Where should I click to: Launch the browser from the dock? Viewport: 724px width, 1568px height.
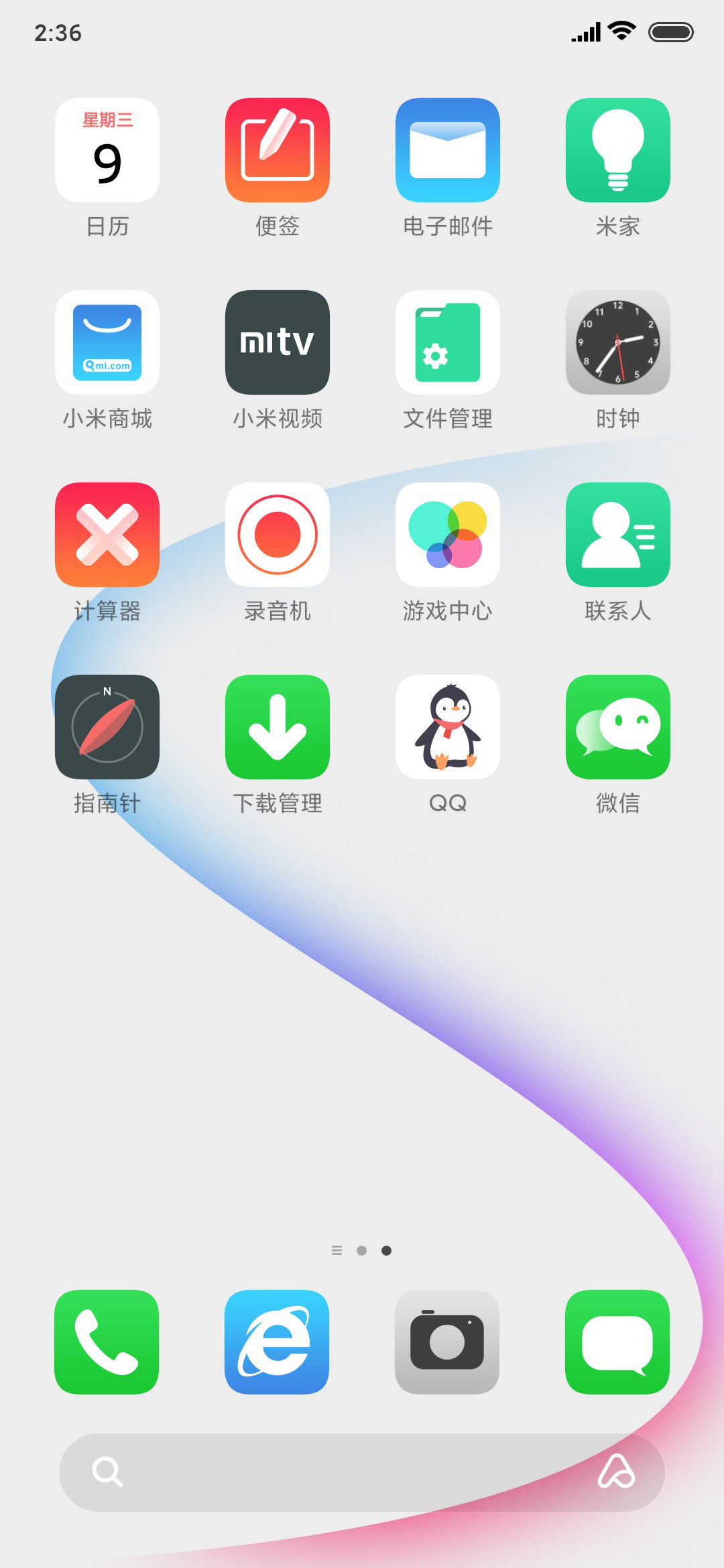tap(277, 1342)
